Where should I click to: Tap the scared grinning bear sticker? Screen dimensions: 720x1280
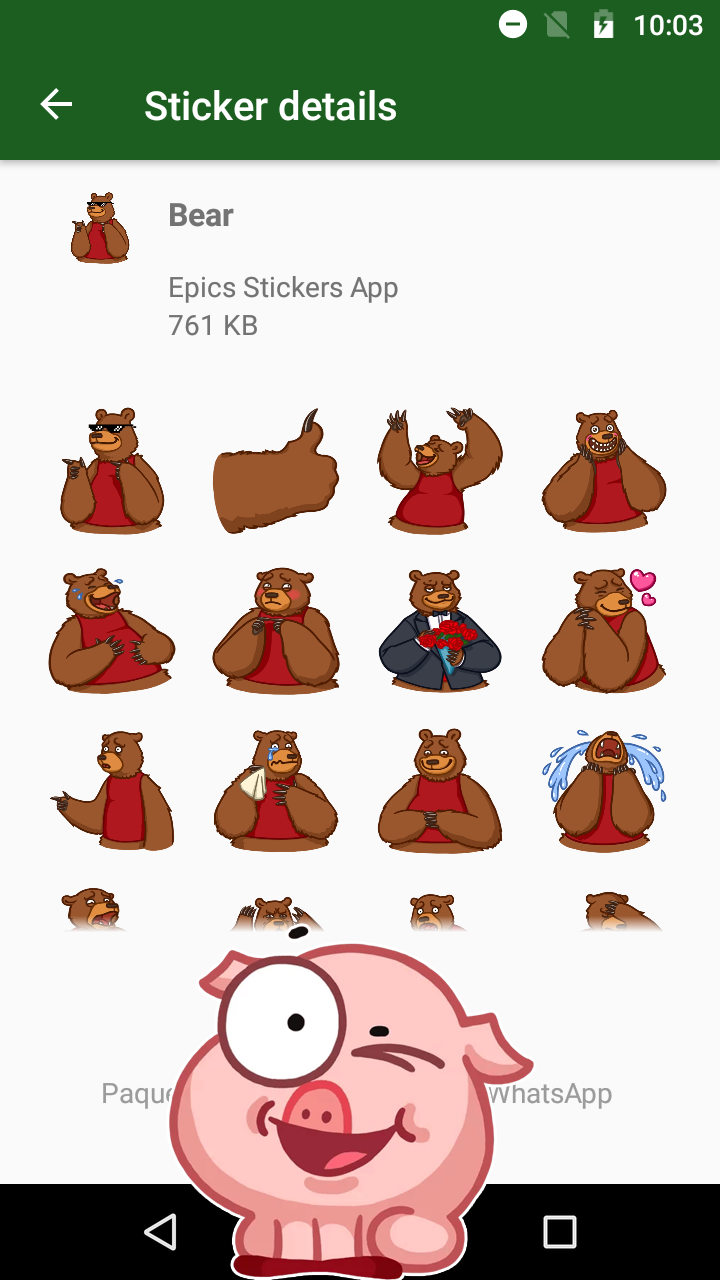[603, 470]
